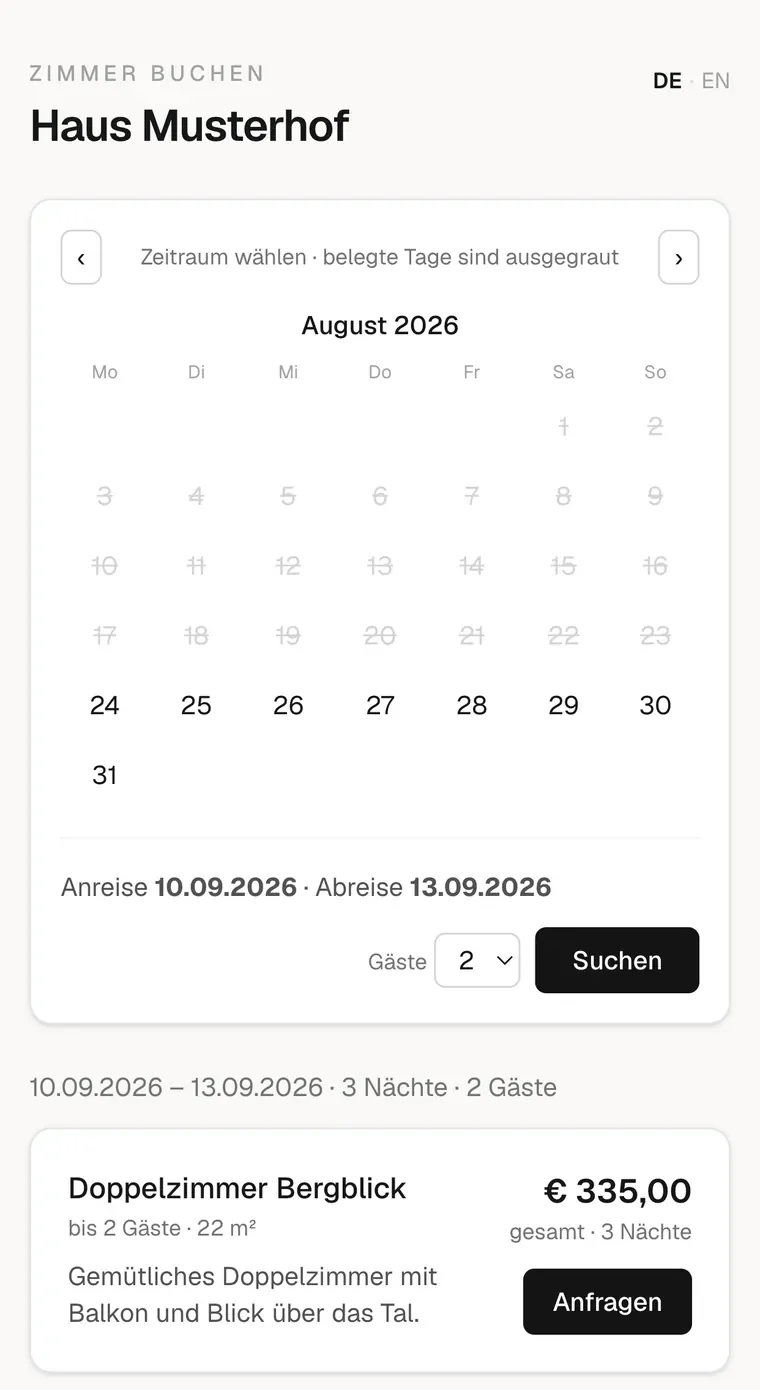Screen dimensions: 760x1390
Task: Choose August 31 in the calendar
Action: click(105, 775)
